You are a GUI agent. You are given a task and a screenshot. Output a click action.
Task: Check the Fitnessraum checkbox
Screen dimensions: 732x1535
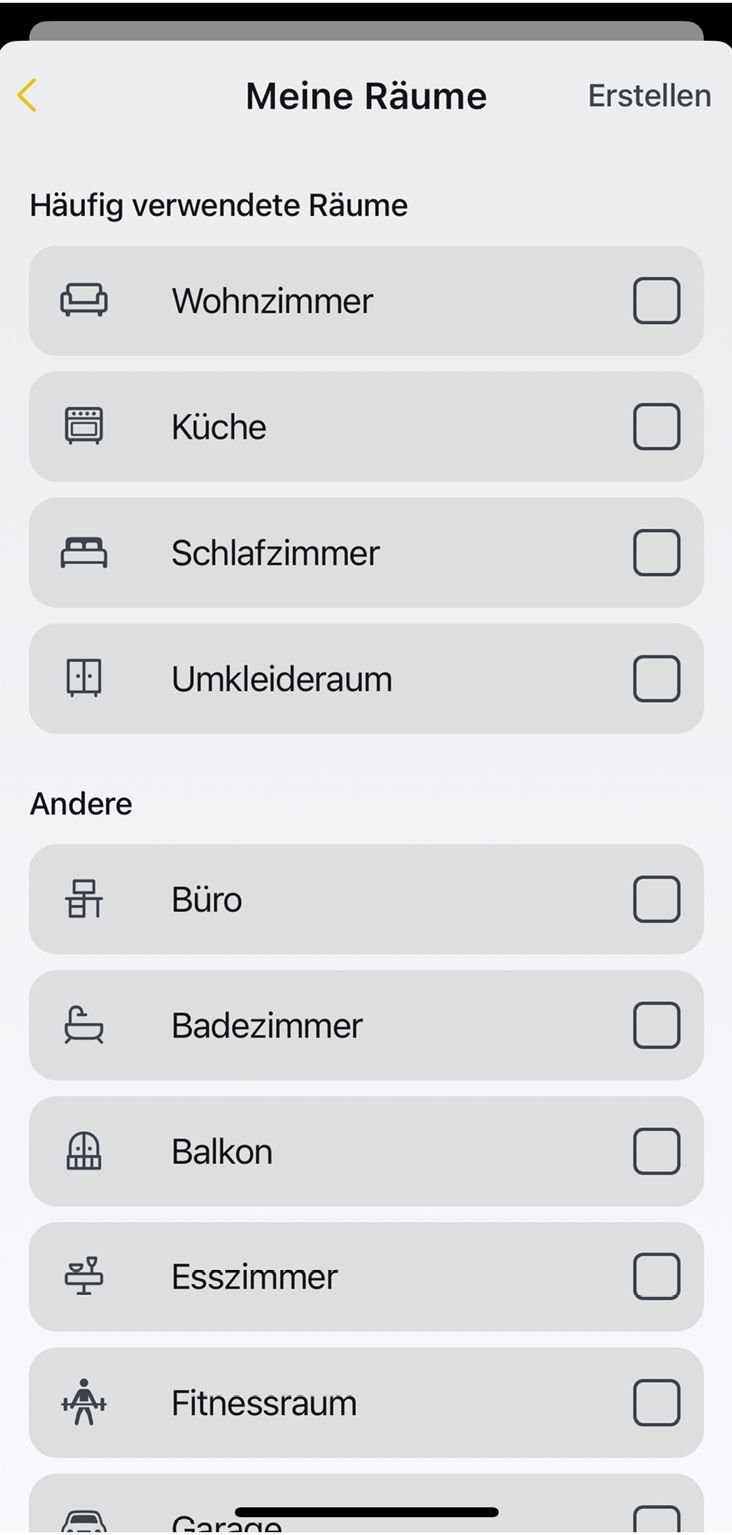click(656, 1403)
